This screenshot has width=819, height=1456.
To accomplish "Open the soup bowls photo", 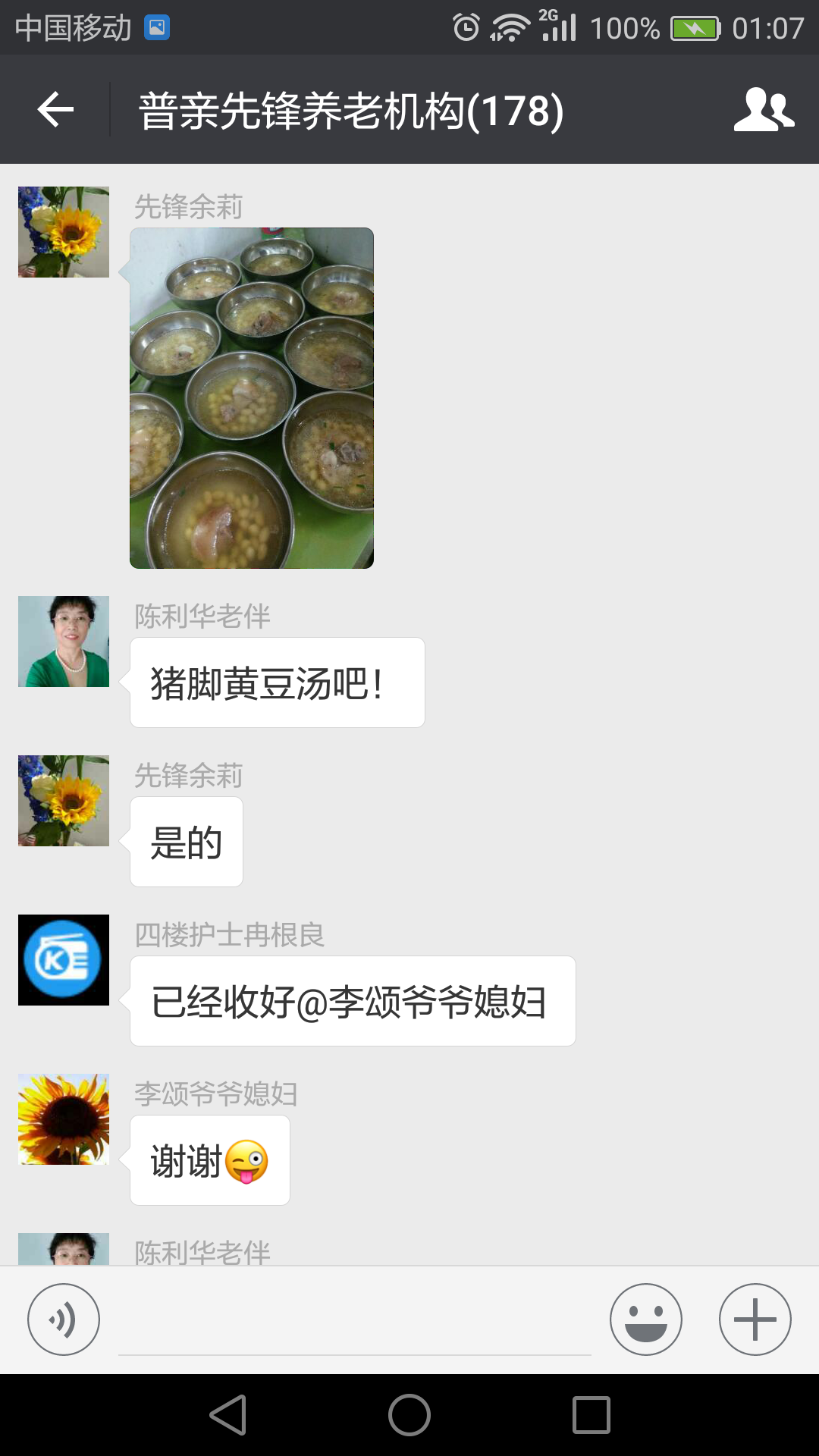I will click(x=252, y=398).
